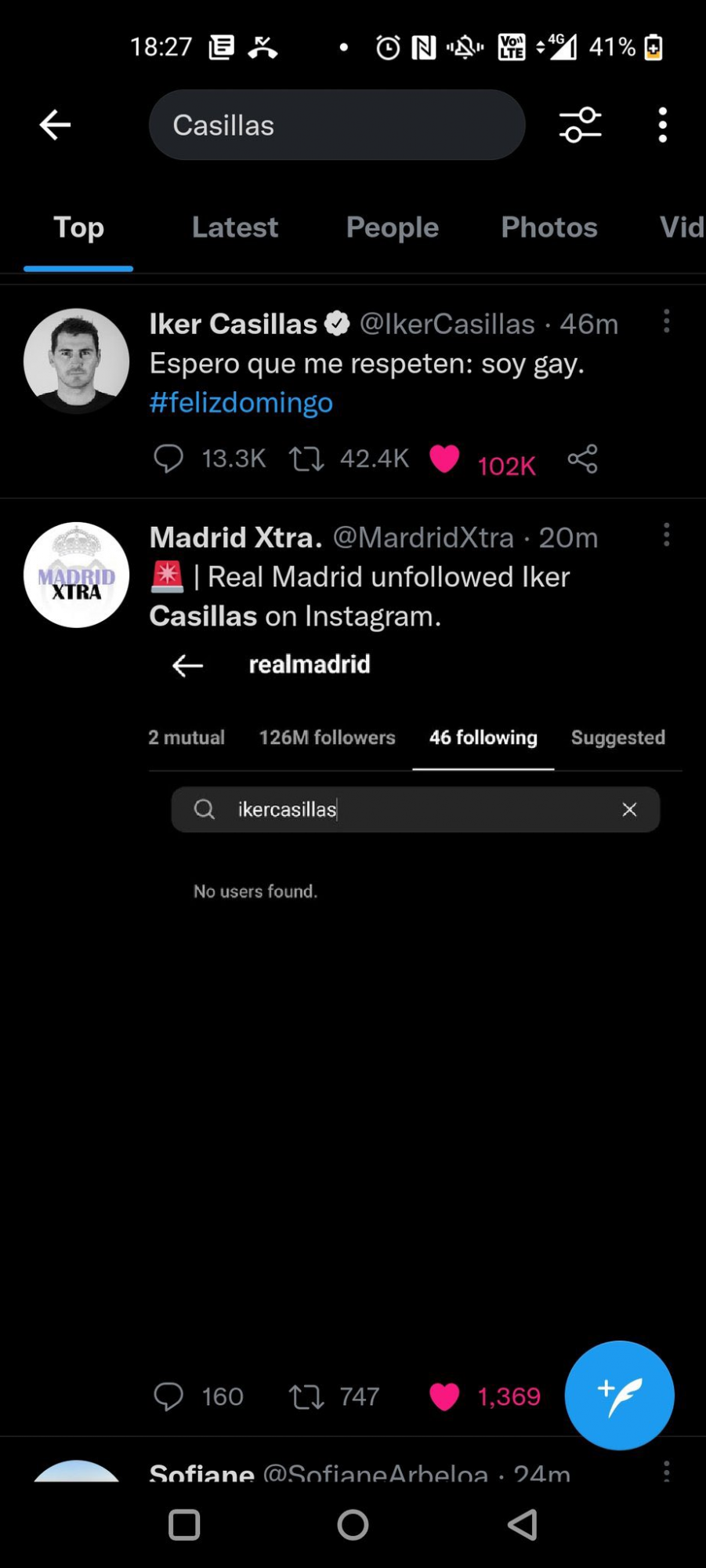Open Madrid Xtra's profile picture
706x1568 pixels.
tap(77, 575)
